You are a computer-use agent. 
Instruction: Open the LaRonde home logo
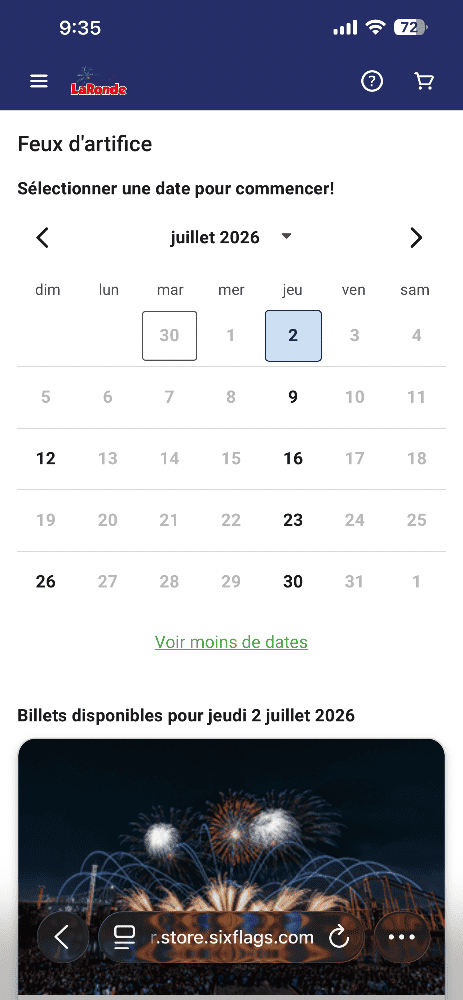(x=99, y=82)
